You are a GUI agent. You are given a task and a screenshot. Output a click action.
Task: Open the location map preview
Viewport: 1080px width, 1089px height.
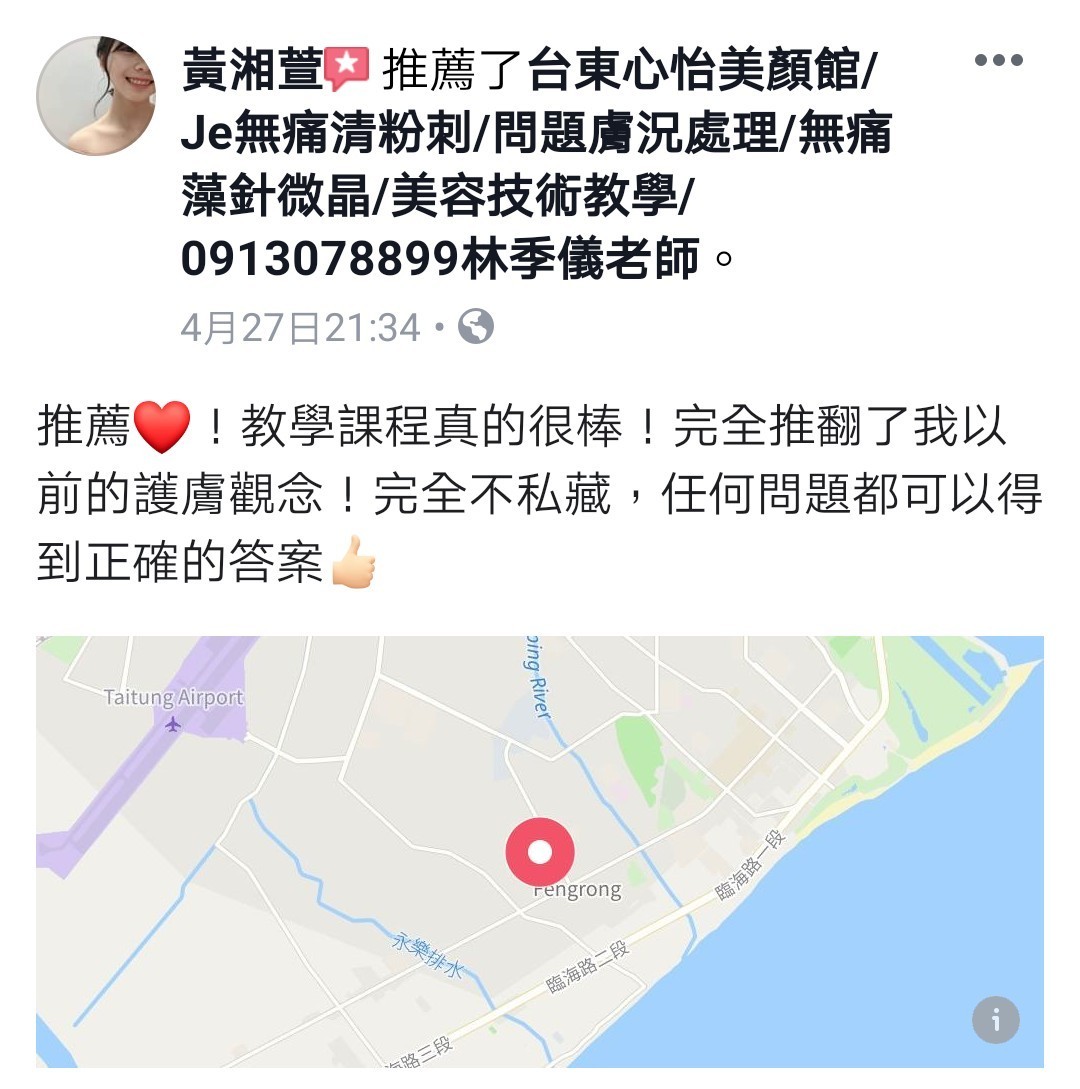click(540, 850)
